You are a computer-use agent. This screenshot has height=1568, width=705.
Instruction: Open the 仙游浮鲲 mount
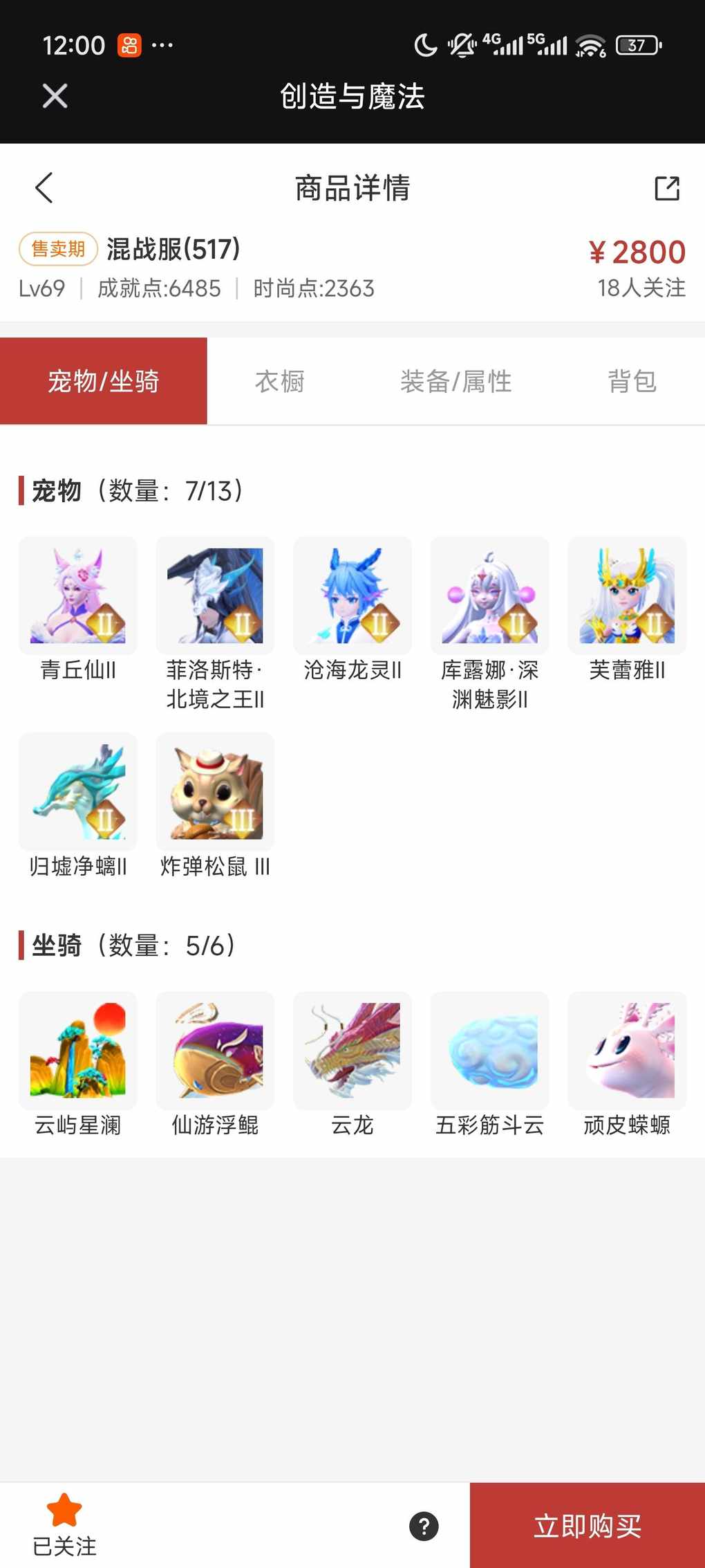pos(215,1050)
